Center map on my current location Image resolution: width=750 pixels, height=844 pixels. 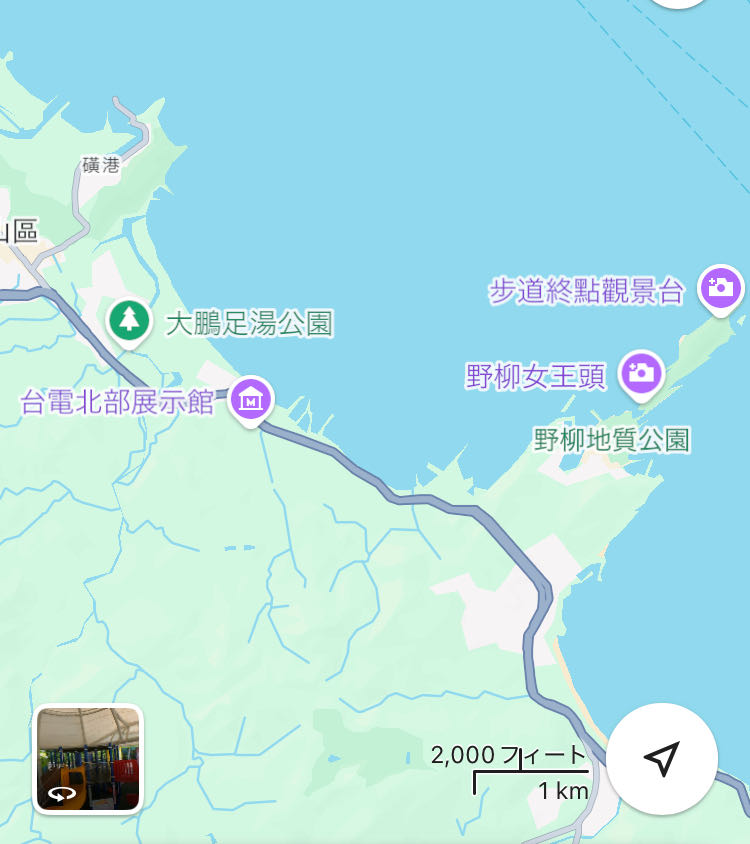click(x=662, y=758)
